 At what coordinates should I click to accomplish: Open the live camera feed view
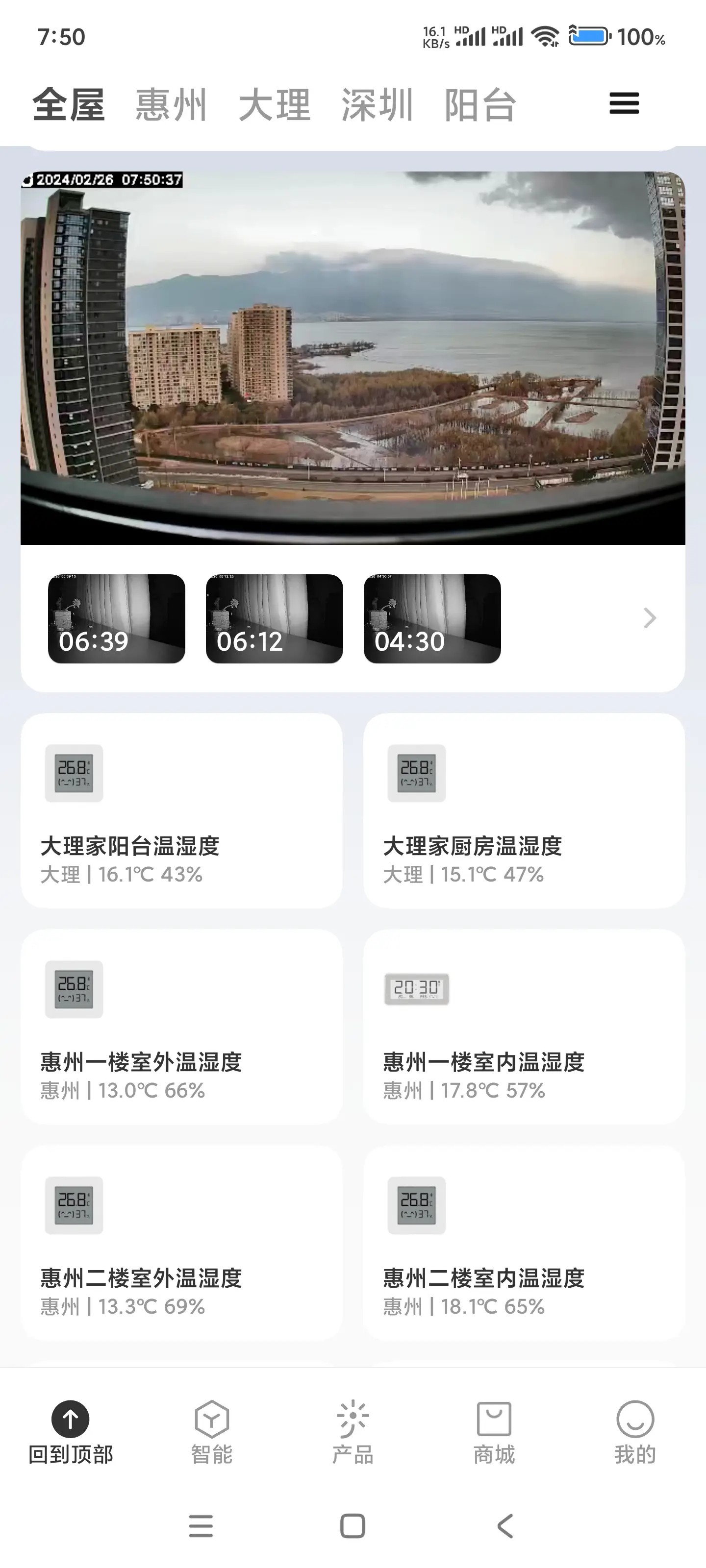click(353, 358)
